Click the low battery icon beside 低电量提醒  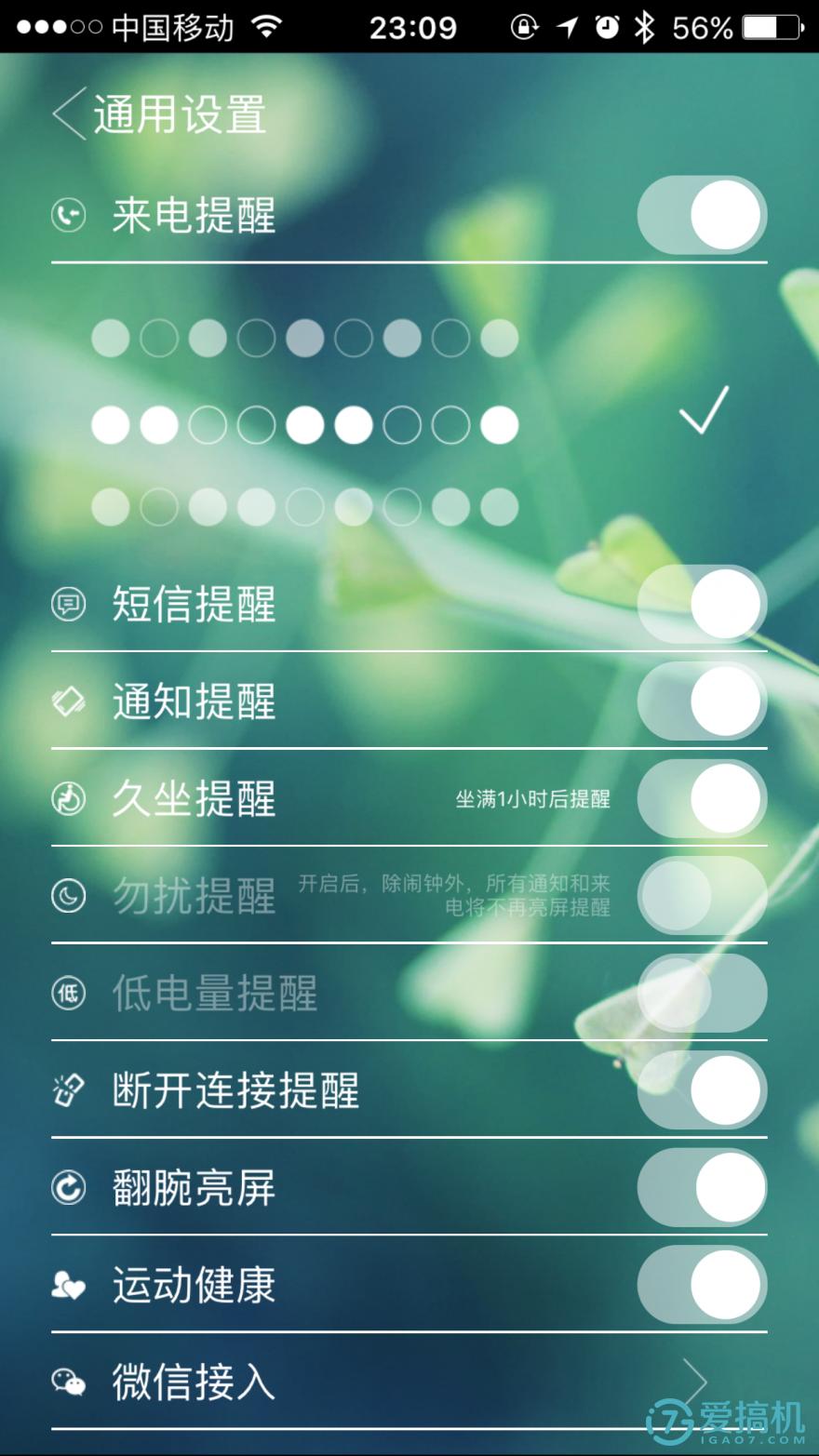coord(69,993)
